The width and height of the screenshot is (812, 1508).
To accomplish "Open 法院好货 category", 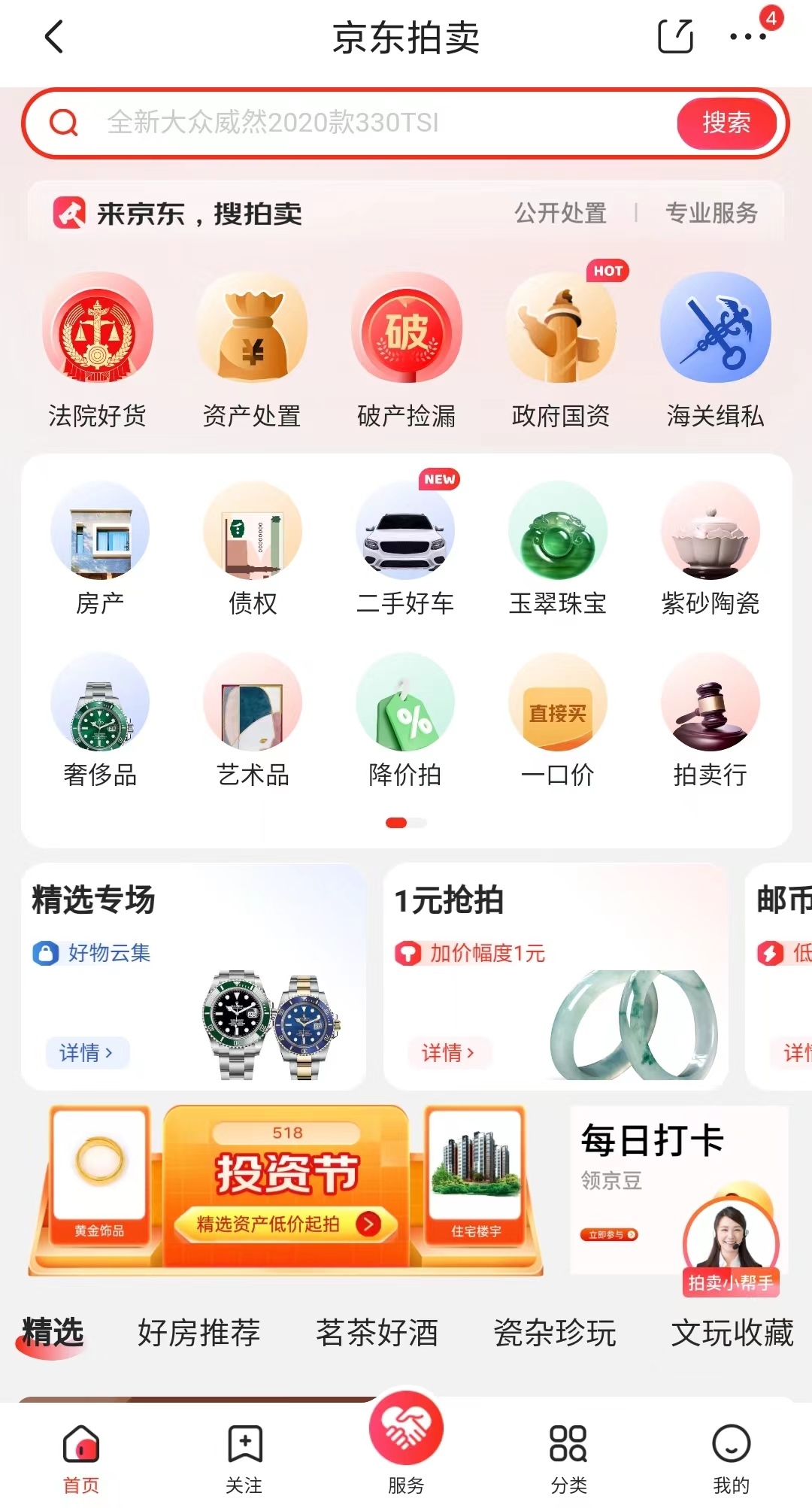I will (98, 350).
